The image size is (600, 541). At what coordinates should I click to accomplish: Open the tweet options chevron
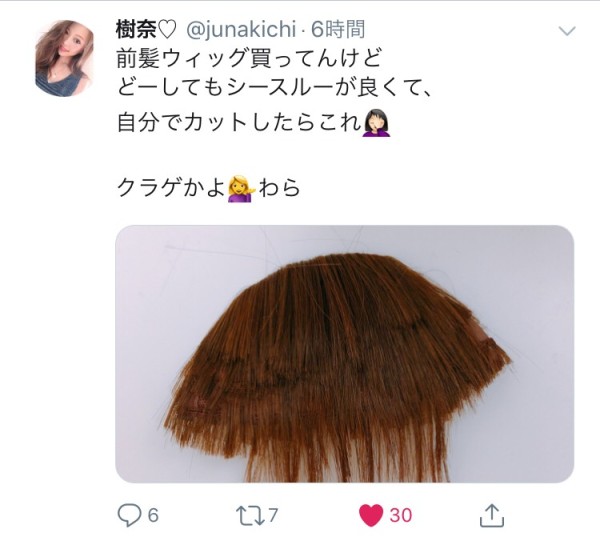coord(567,32)
